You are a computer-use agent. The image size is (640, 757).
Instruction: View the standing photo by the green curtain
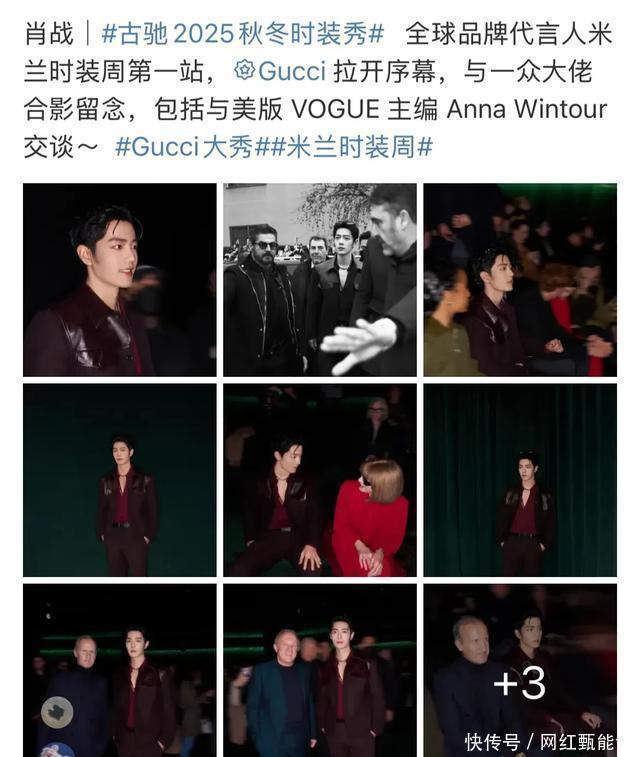(x=519, y=480)
